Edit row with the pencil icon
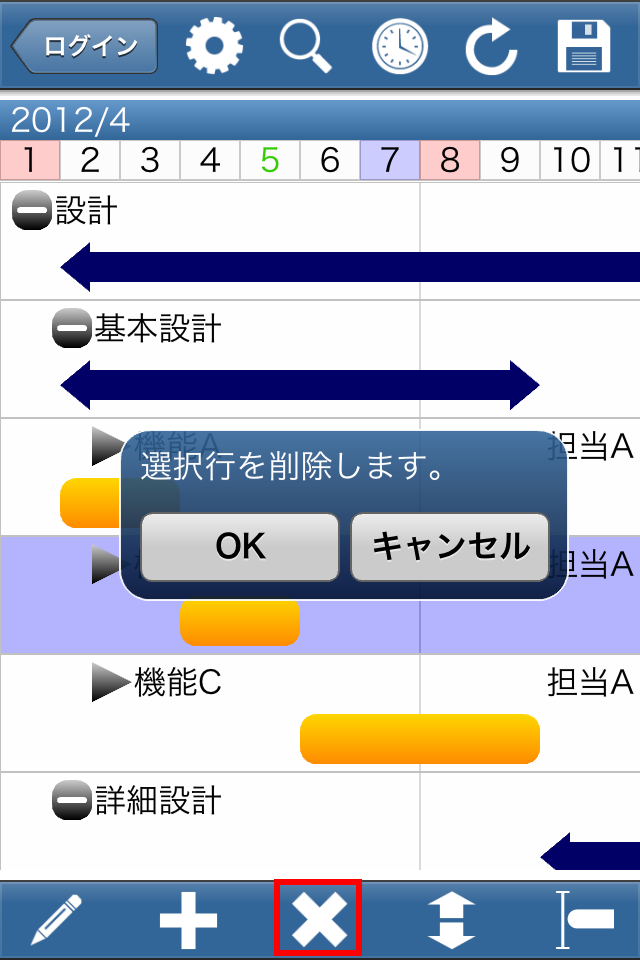This screenshot has height=960, width=640. [x=56, y=920]
